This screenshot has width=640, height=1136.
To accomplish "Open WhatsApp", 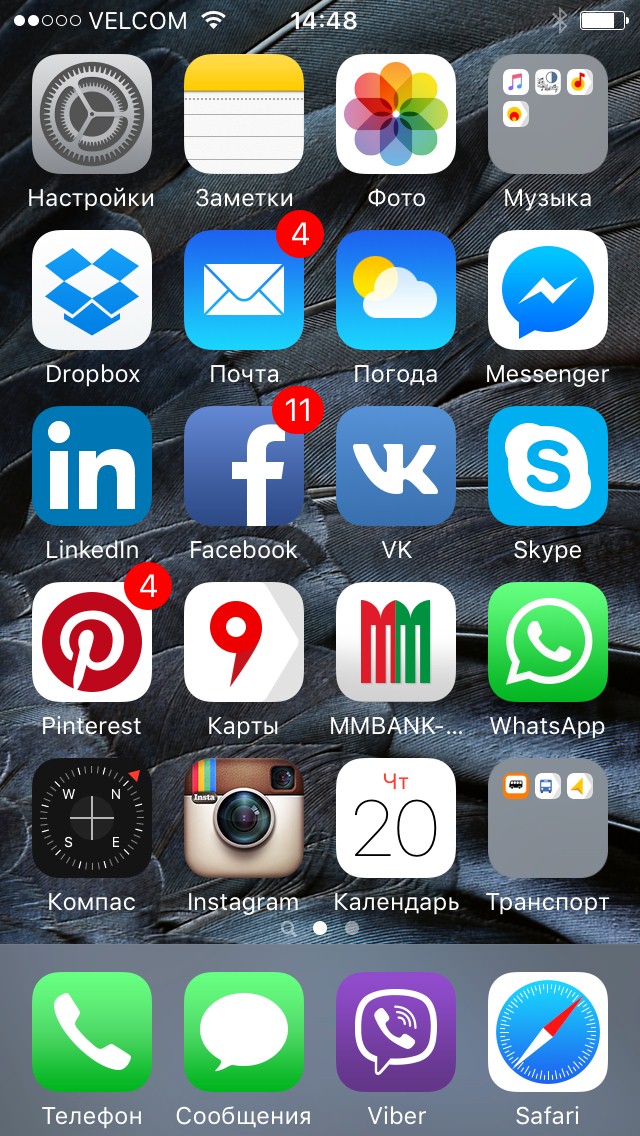I will [548, 642].
